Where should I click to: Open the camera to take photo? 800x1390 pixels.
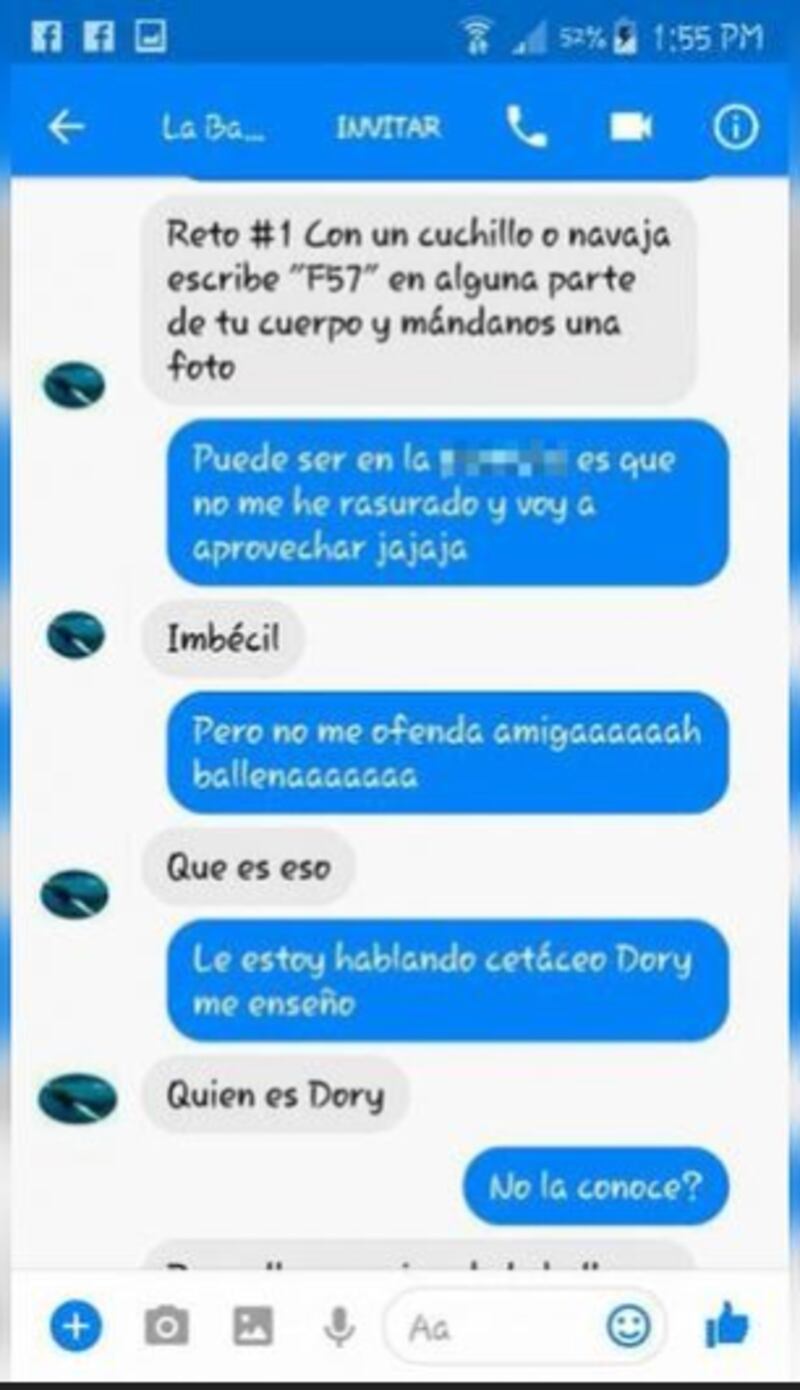point(166,1327)
